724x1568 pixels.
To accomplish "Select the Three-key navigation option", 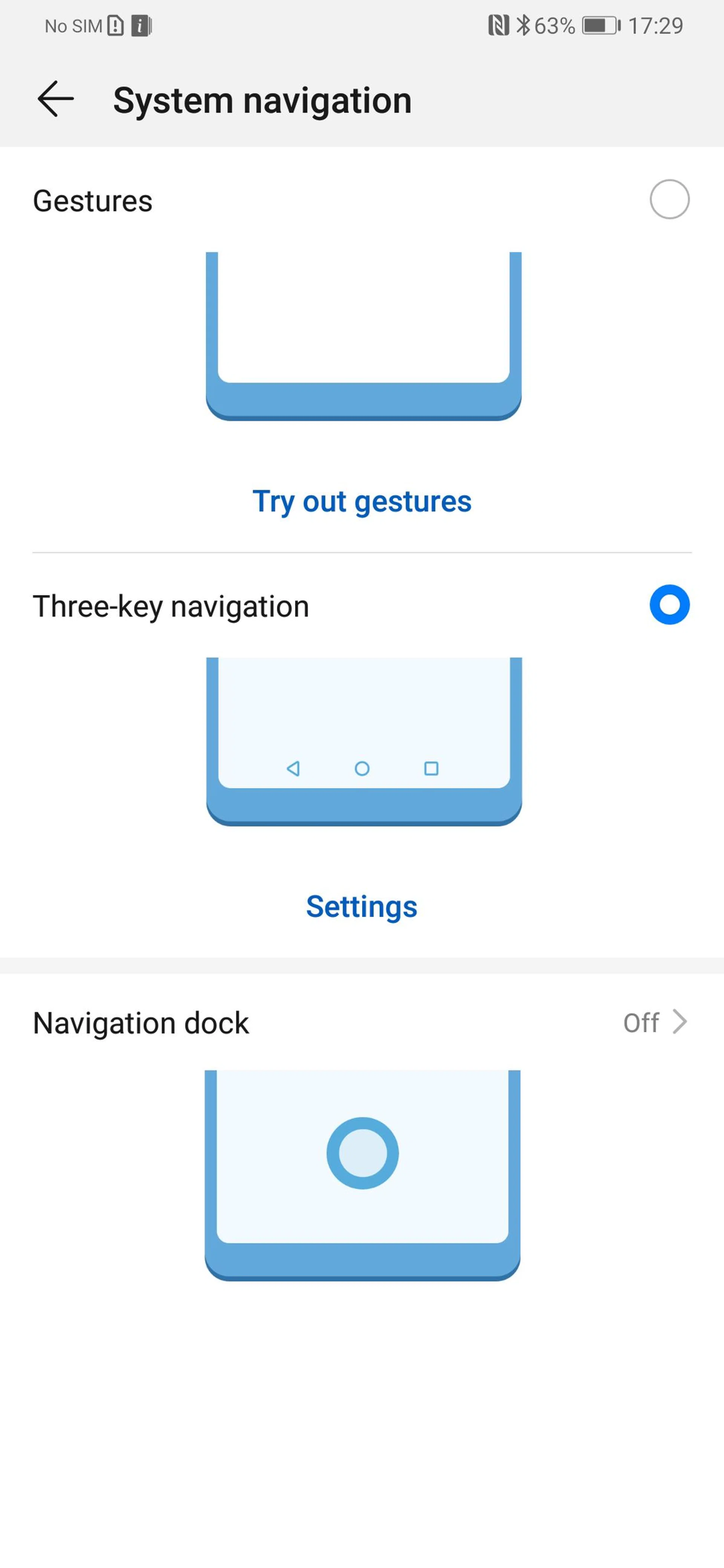I will 669,605.
